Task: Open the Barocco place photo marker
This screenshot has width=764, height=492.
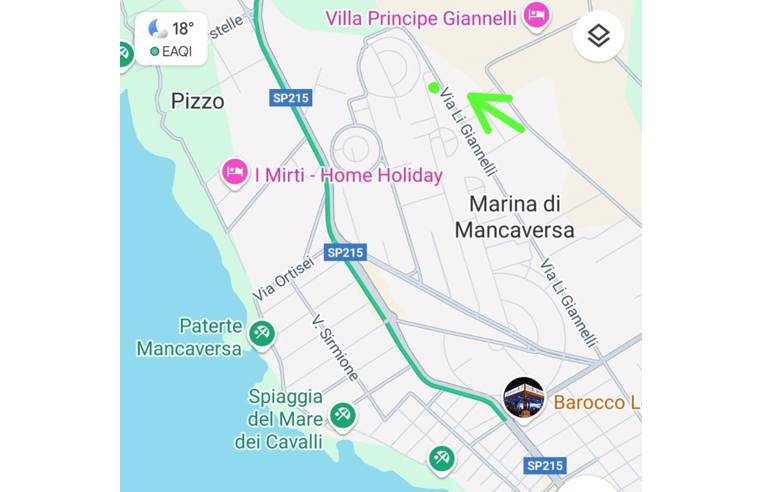Action: tap(523, 398)
